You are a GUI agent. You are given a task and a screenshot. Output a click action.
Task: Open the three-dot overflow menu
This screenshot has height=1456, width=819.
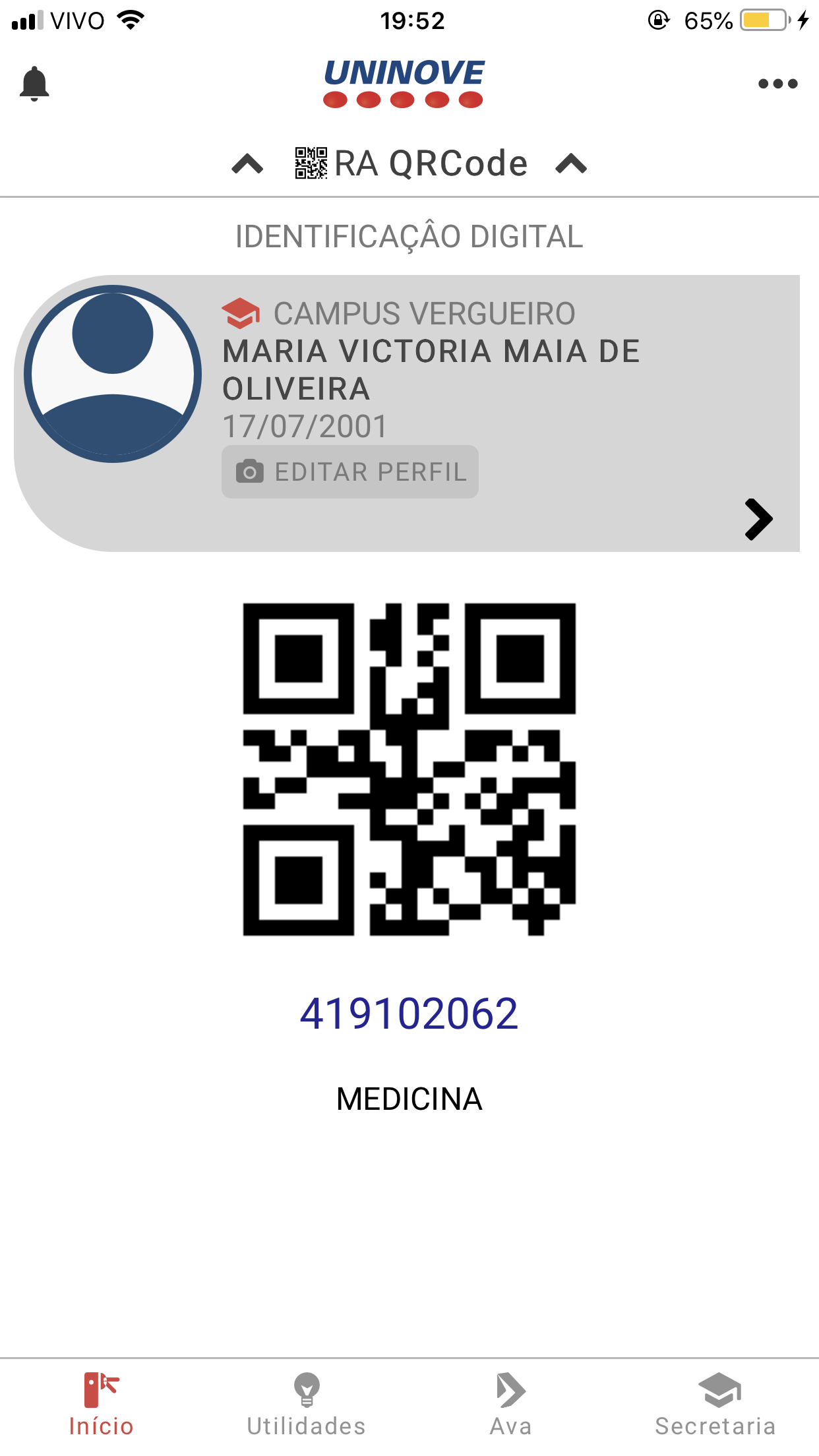[777, 84]
